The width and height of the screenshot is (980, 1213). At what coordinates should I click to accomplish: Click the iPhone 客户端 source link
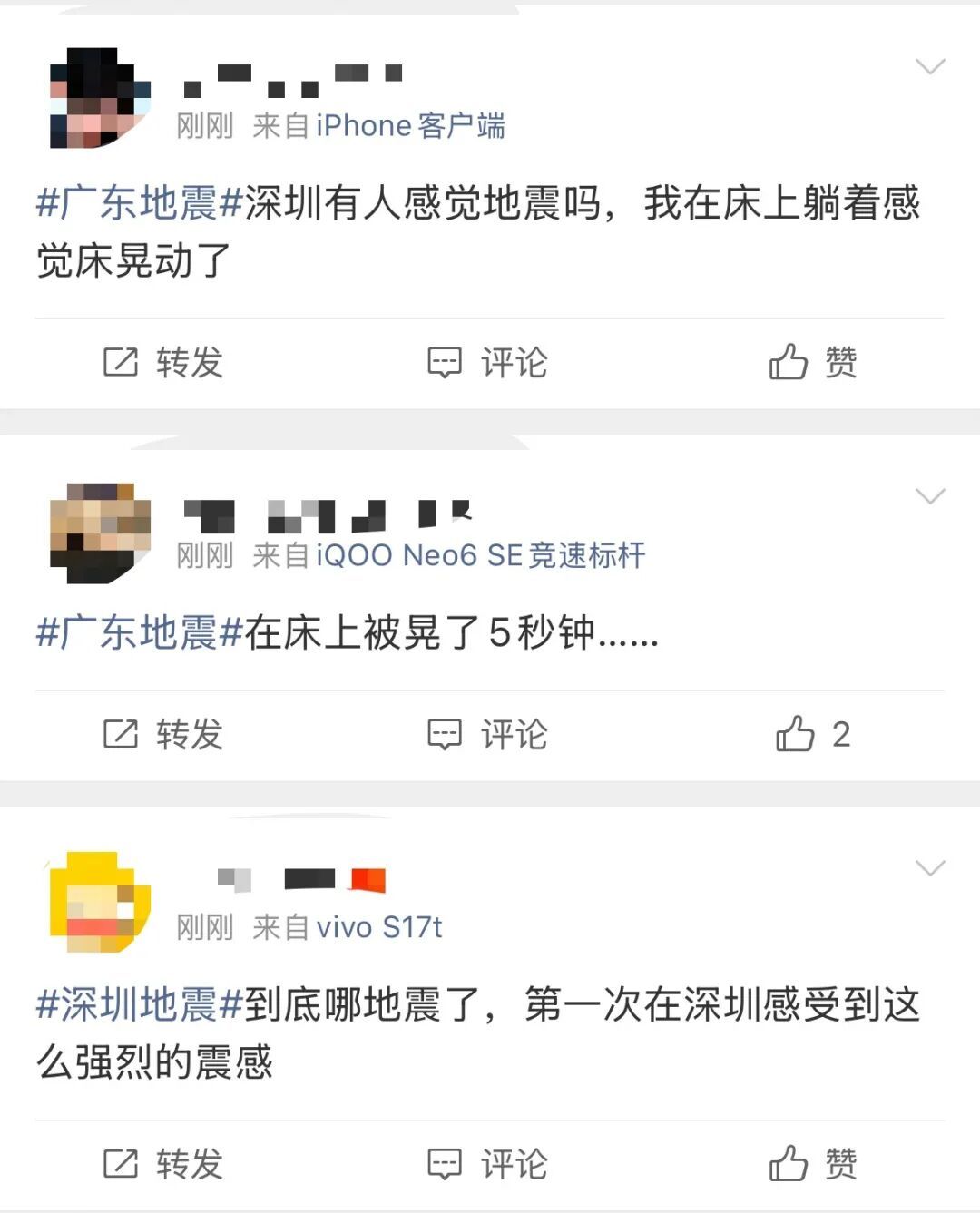coord(413,125)
